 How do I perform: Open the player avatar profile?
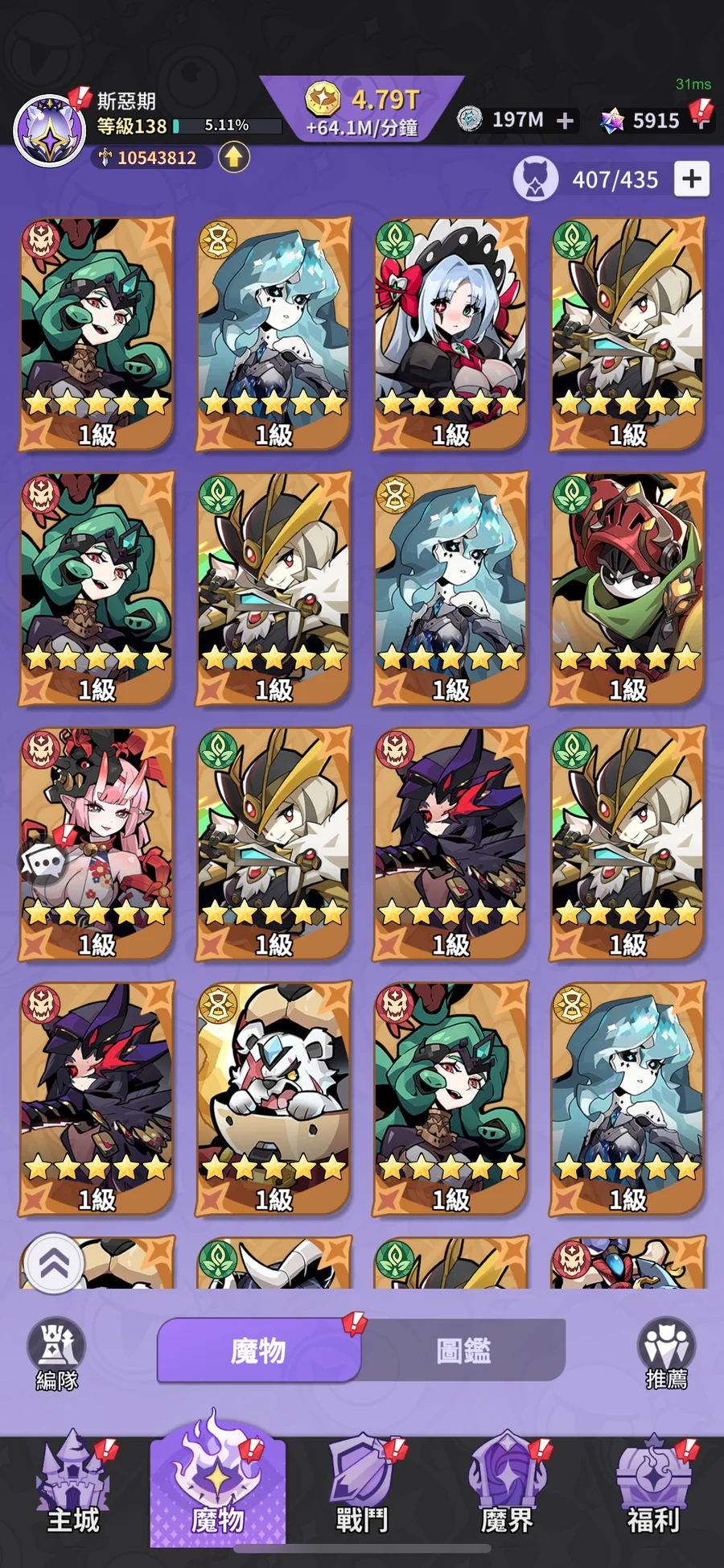(50, 130)
